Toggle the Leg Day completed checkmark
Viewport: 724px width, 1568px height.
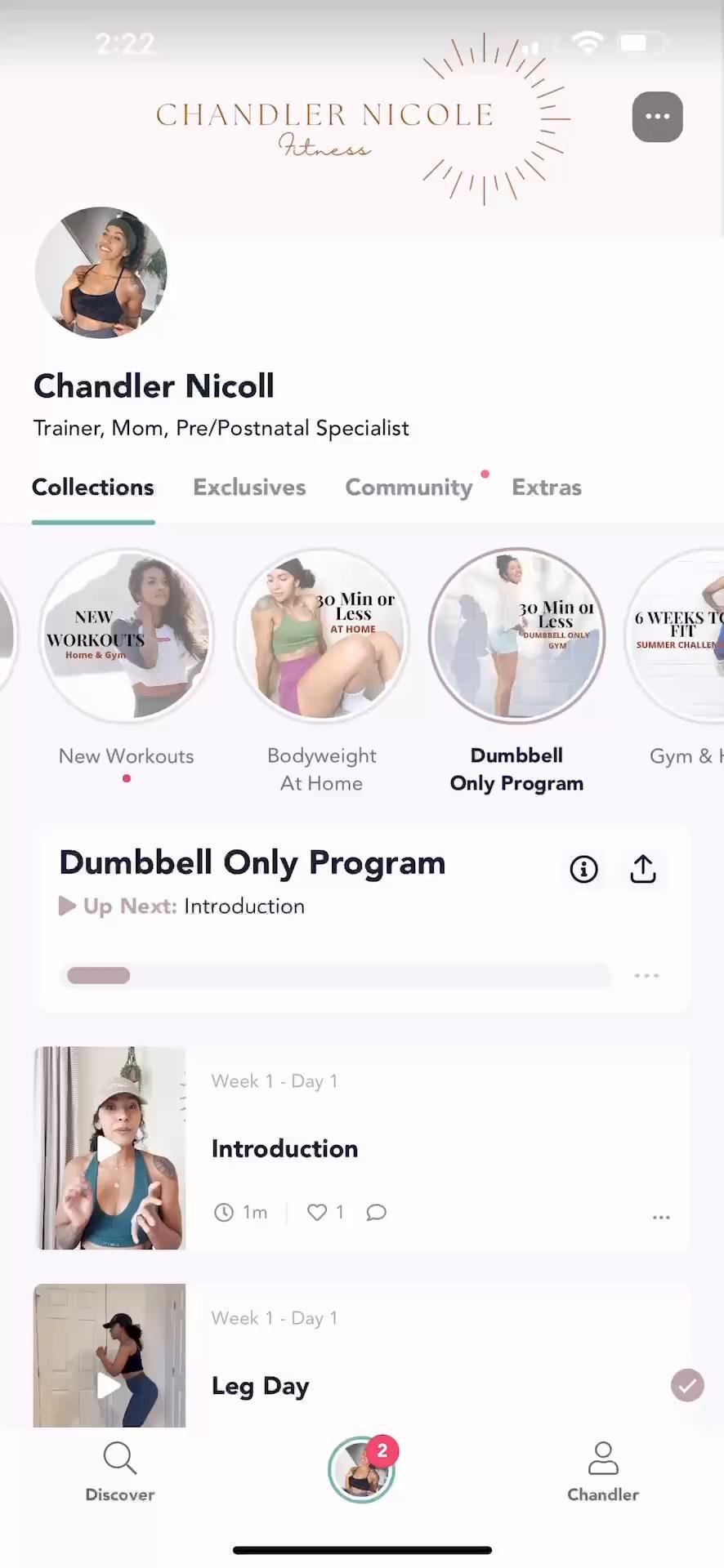(x=687, y=1386)
